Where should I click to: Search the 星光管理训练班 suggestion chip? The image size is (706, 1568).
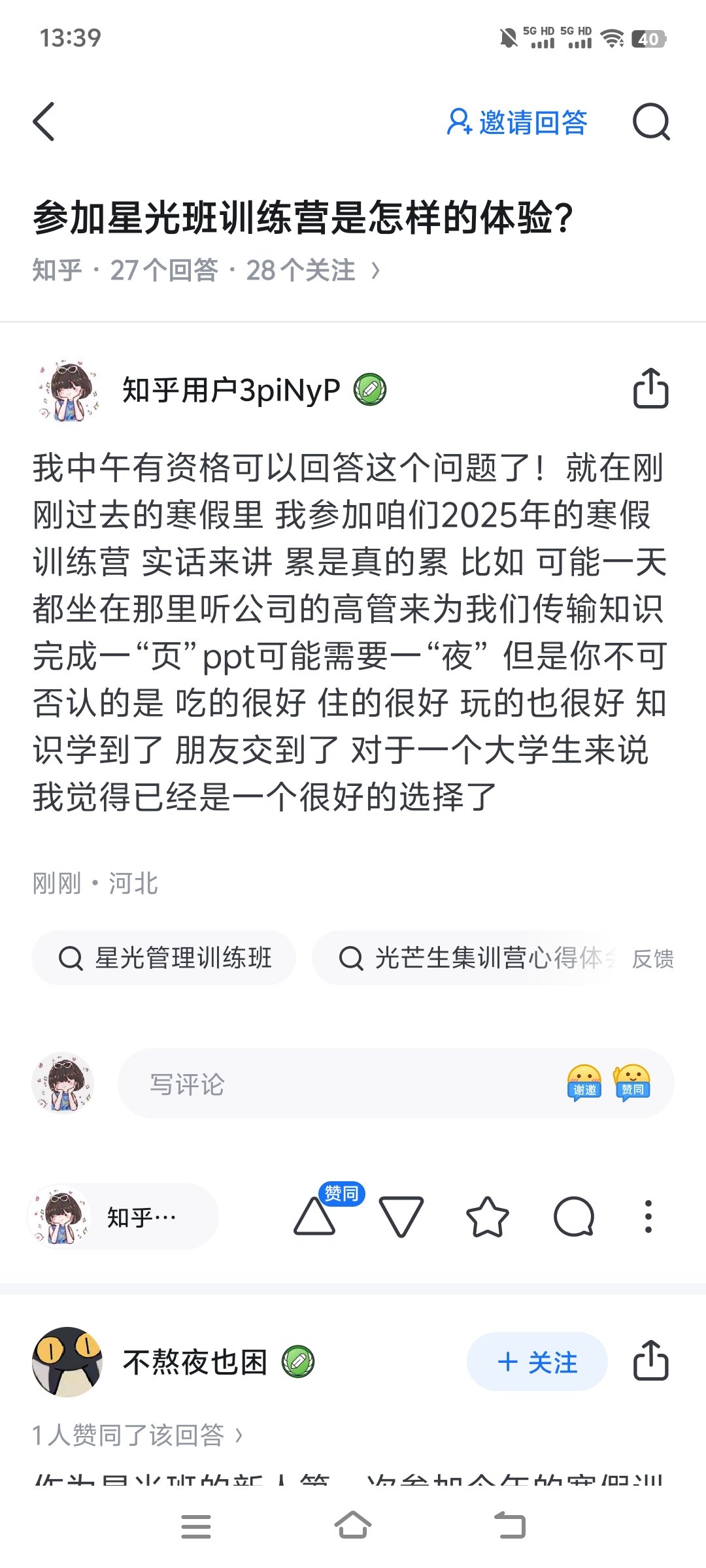(x=164, y=958)
